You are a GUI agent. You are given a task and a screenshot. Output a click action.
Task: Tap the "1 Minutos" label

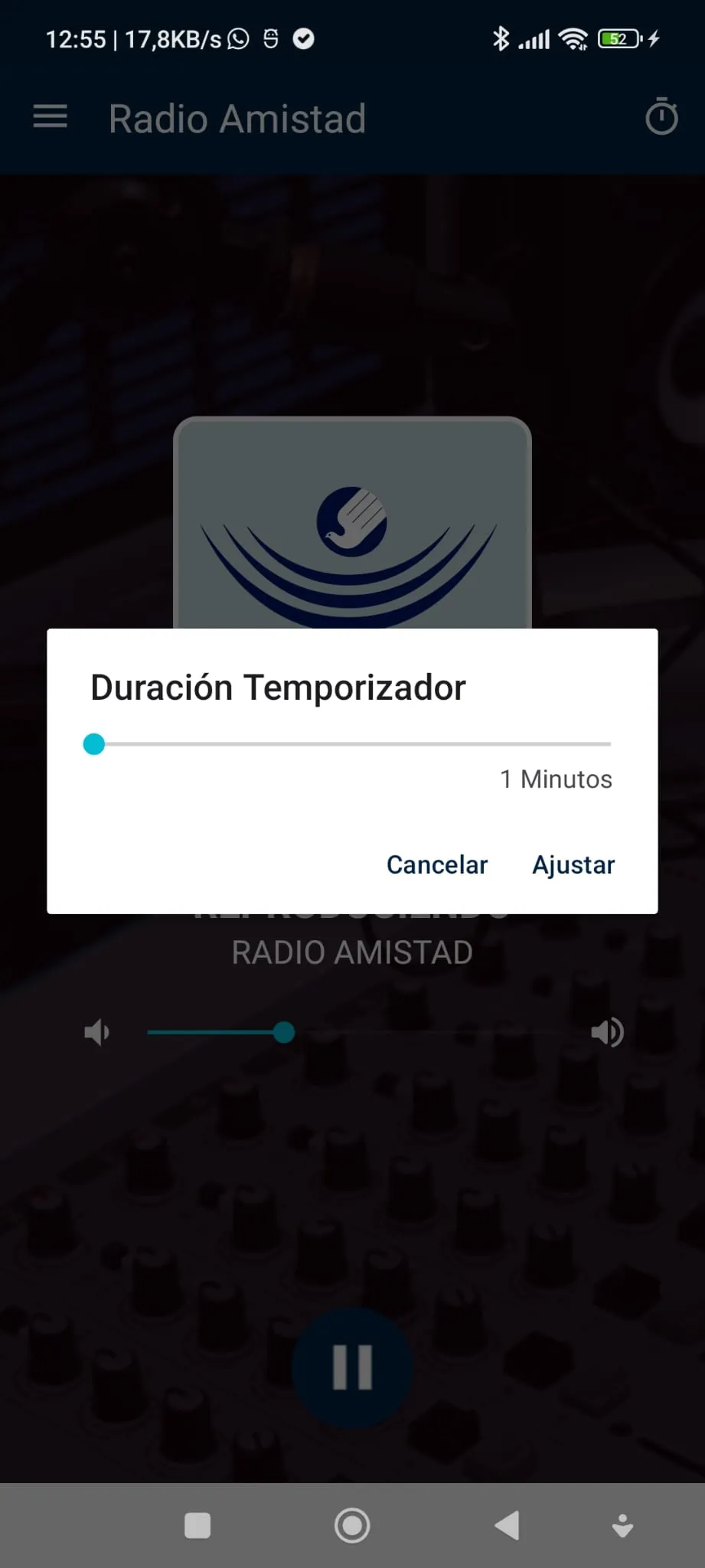pyautogui.click(x=555, y=779)
